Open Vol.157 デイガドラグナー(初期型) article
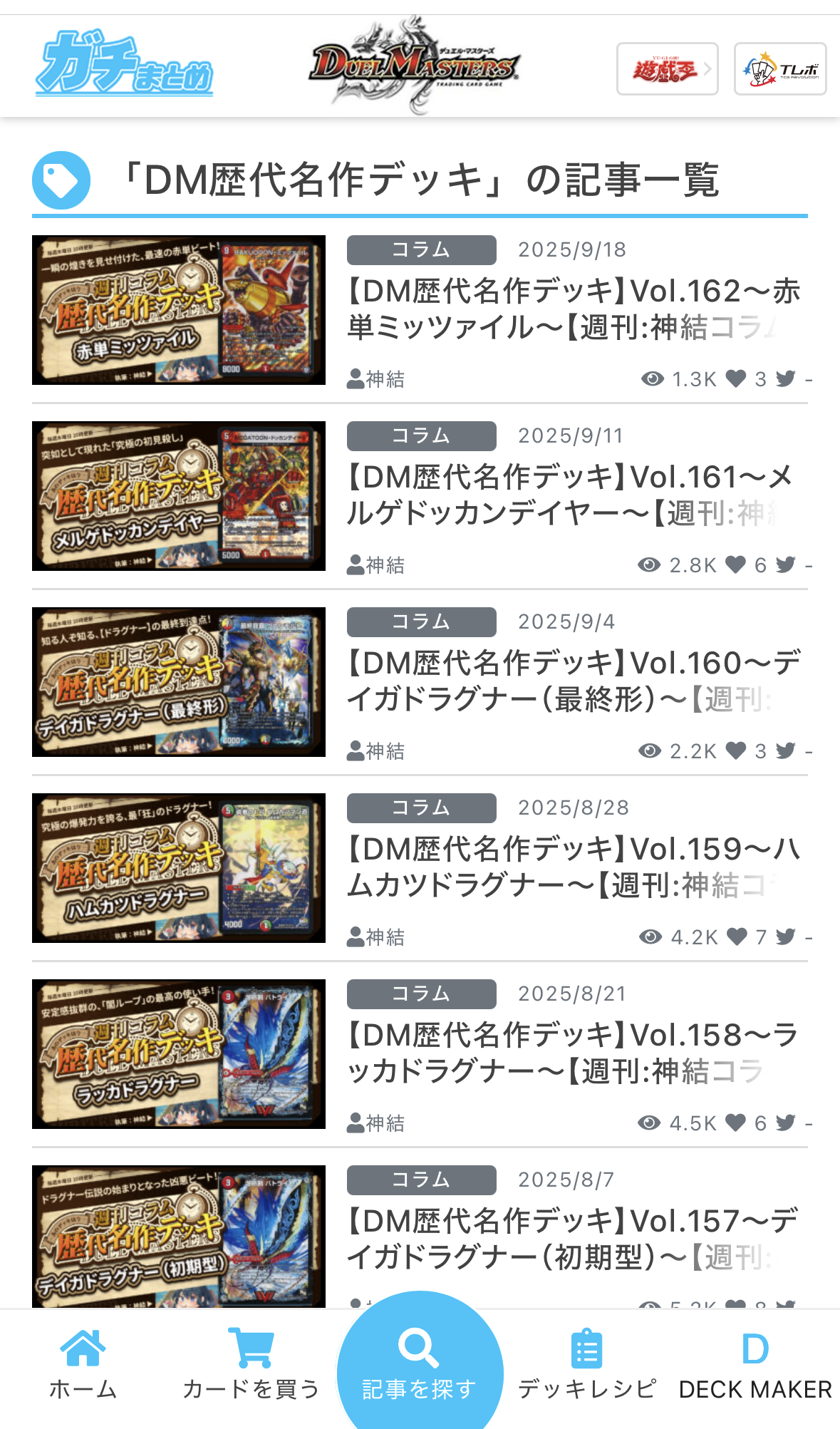This screenshot has height=1429, width=840. [574, 1239]
